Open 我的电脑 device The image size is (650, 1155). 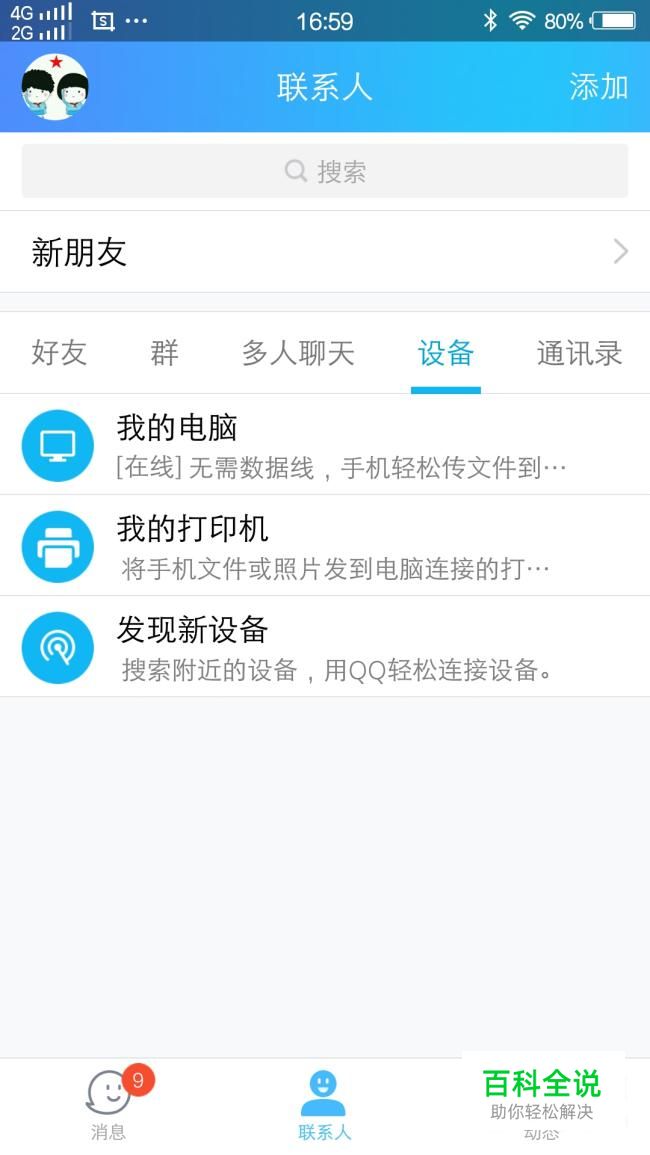[x=325, y=445]
